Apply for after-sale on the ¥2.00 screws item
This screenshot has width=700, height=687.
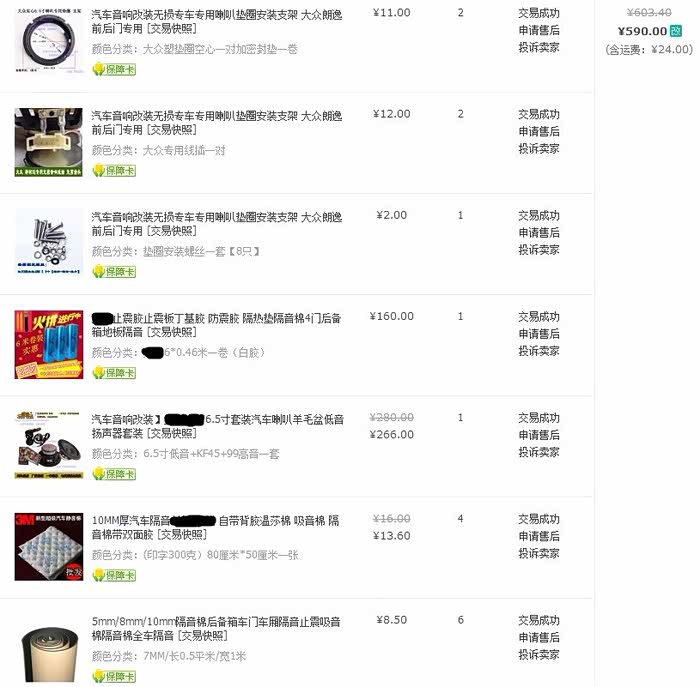pos(538,233)
